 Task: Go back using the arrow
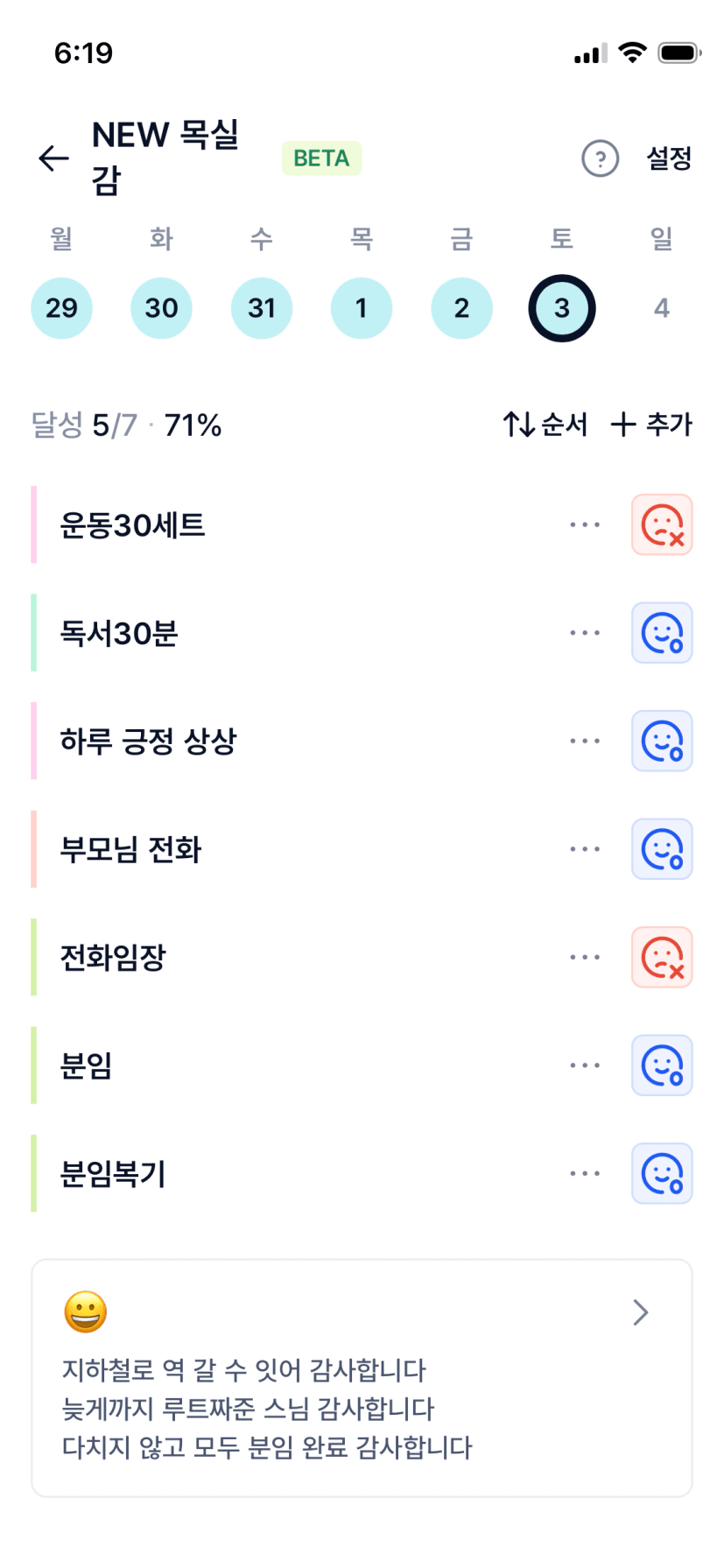[53, 158]
